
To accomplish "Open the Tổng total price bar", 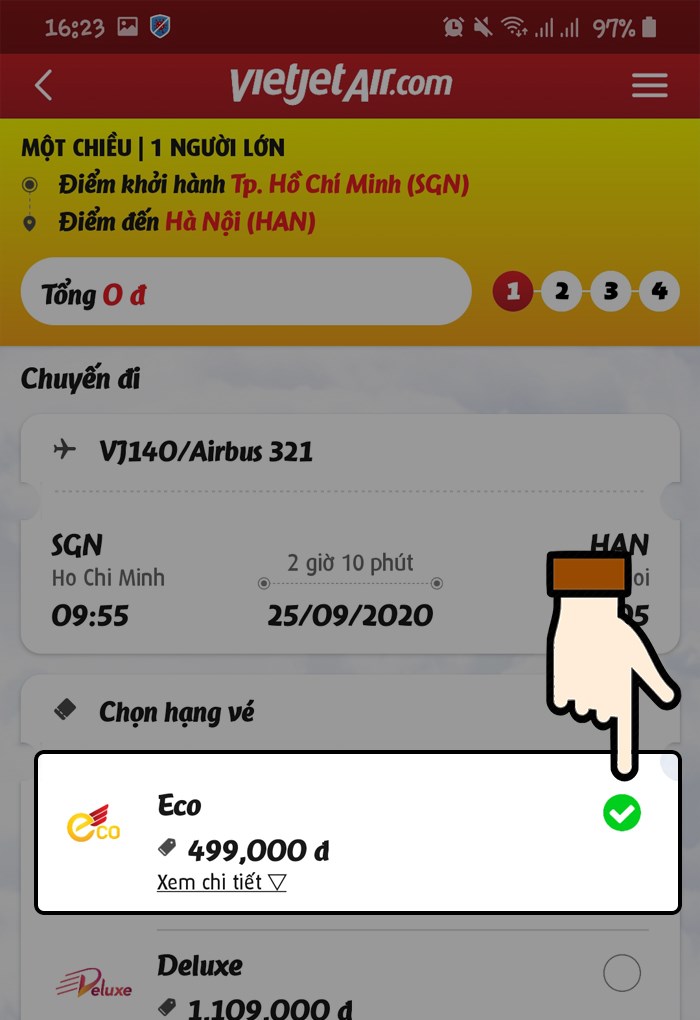I will 245,293.
